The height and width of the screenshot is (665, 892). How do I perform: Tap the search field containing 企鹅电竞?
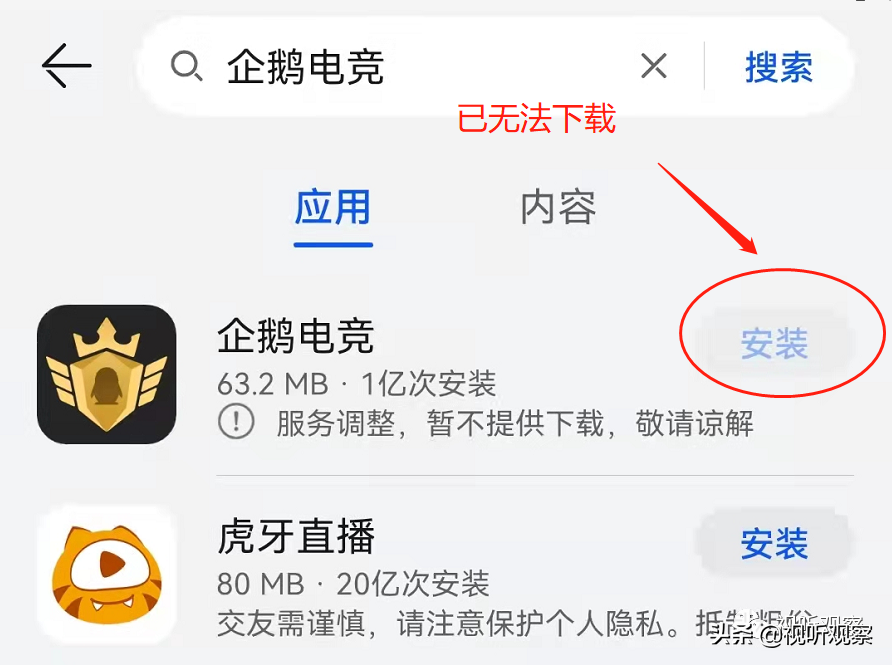point(400,67)
